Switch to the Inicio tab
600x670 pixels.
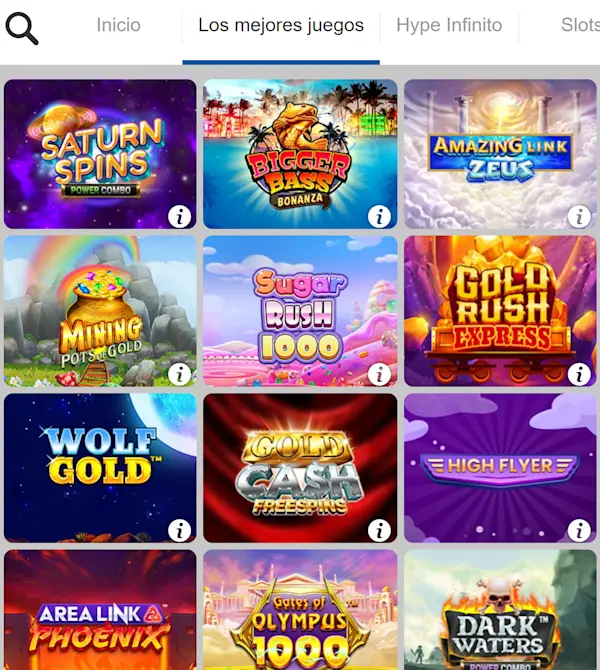(118, 25)
